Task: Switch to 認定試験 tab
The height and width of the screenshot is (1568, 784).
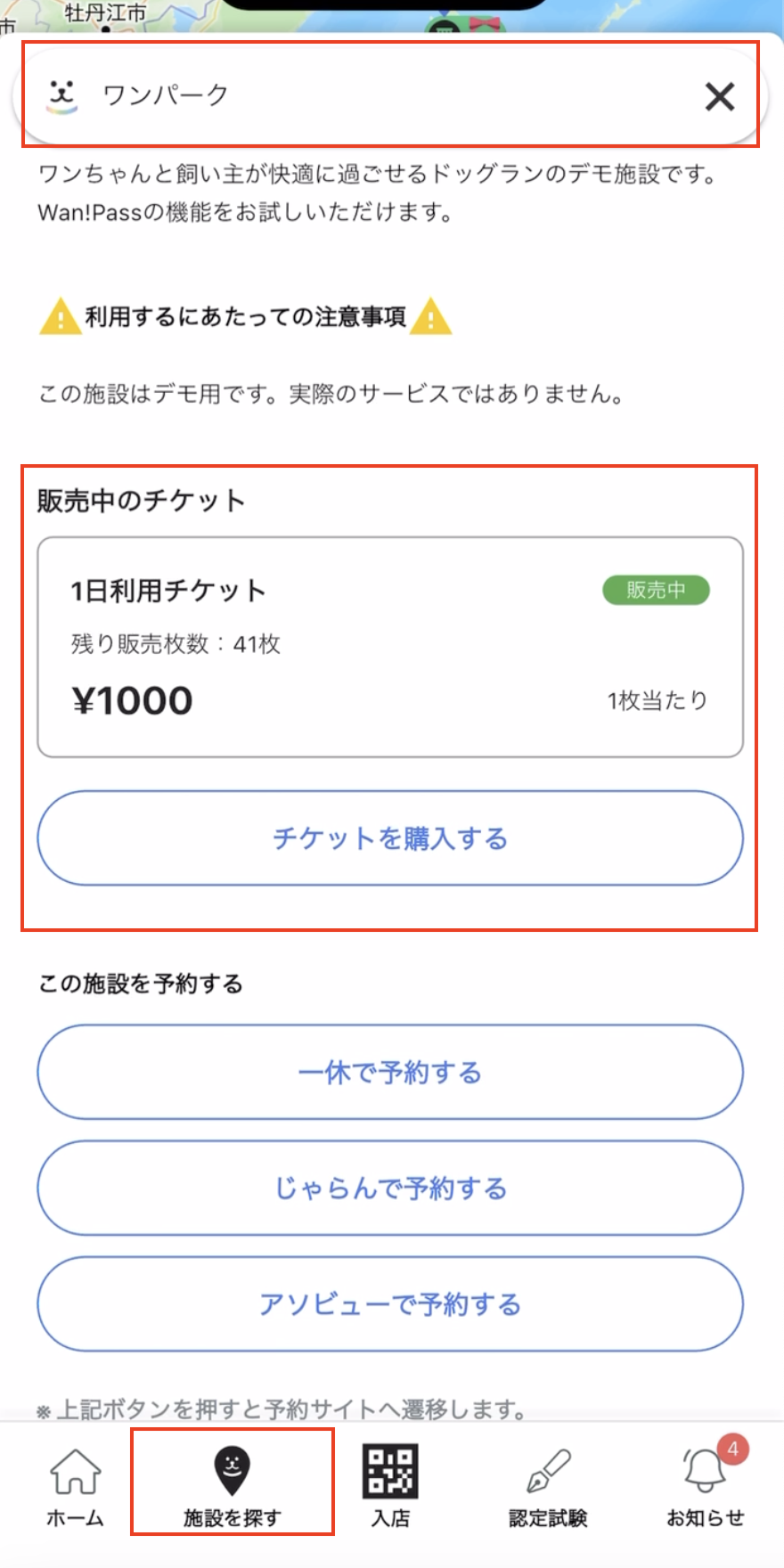Action: pyautogui.click(x=548, y=1488)
